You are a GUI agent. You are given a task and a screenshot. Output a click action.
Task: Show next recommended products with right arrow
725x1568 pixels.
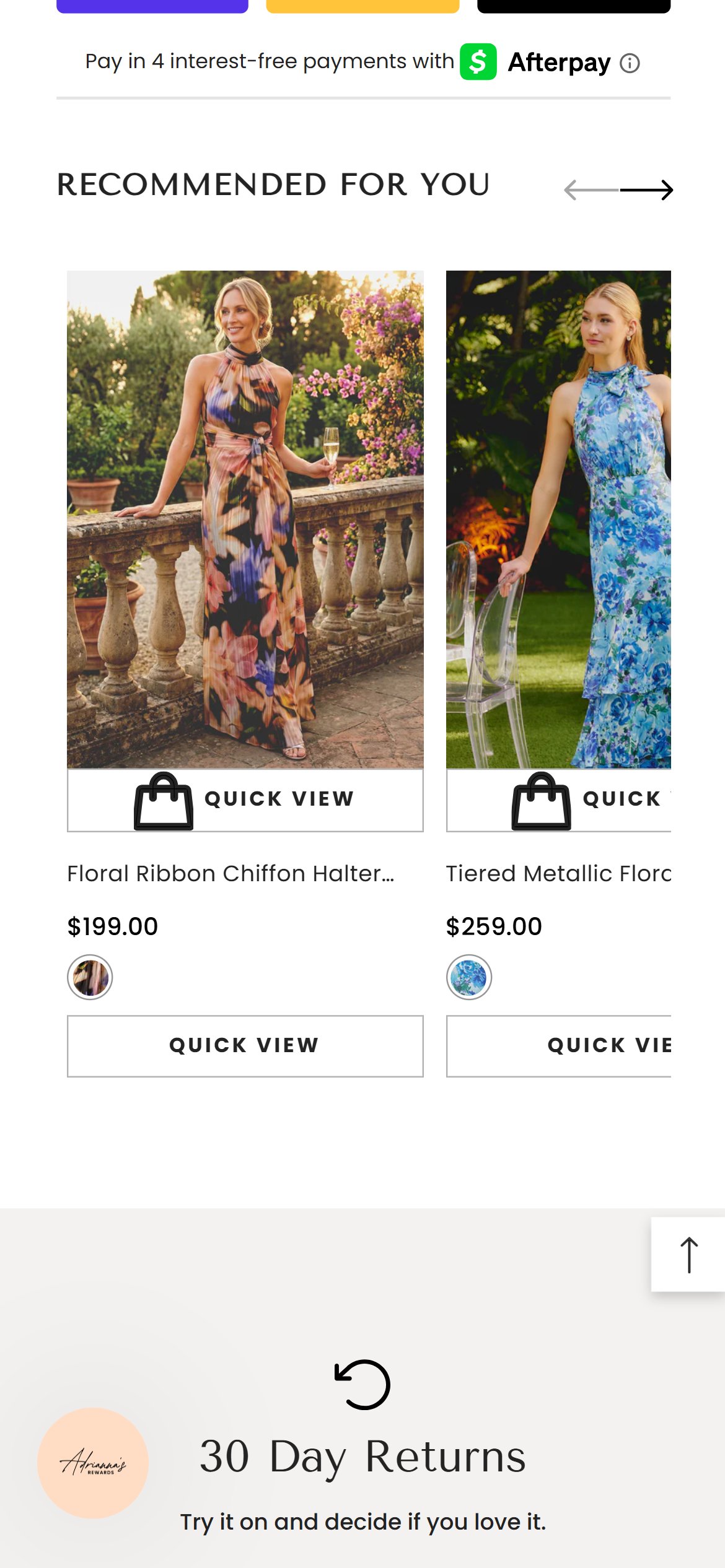pos(646,189)
